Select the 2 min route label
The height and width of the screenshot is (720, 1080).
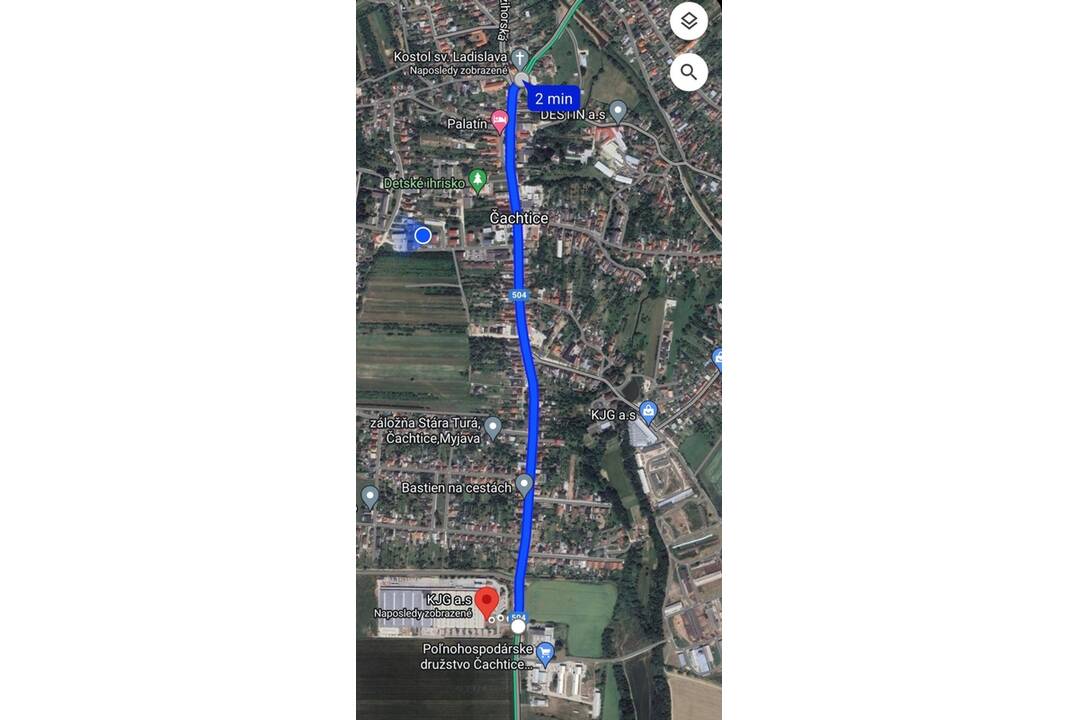point(553,99)
